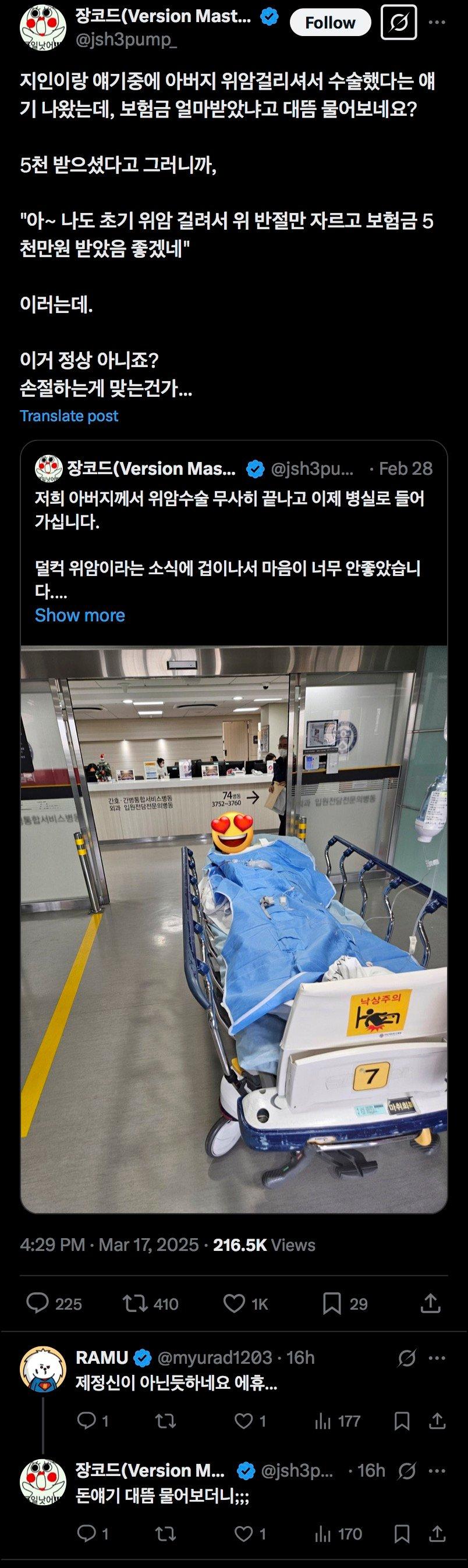This screenshot has height=1568, width=468.
Task: Follow the 장코드 account
Action: click(329, 23)
